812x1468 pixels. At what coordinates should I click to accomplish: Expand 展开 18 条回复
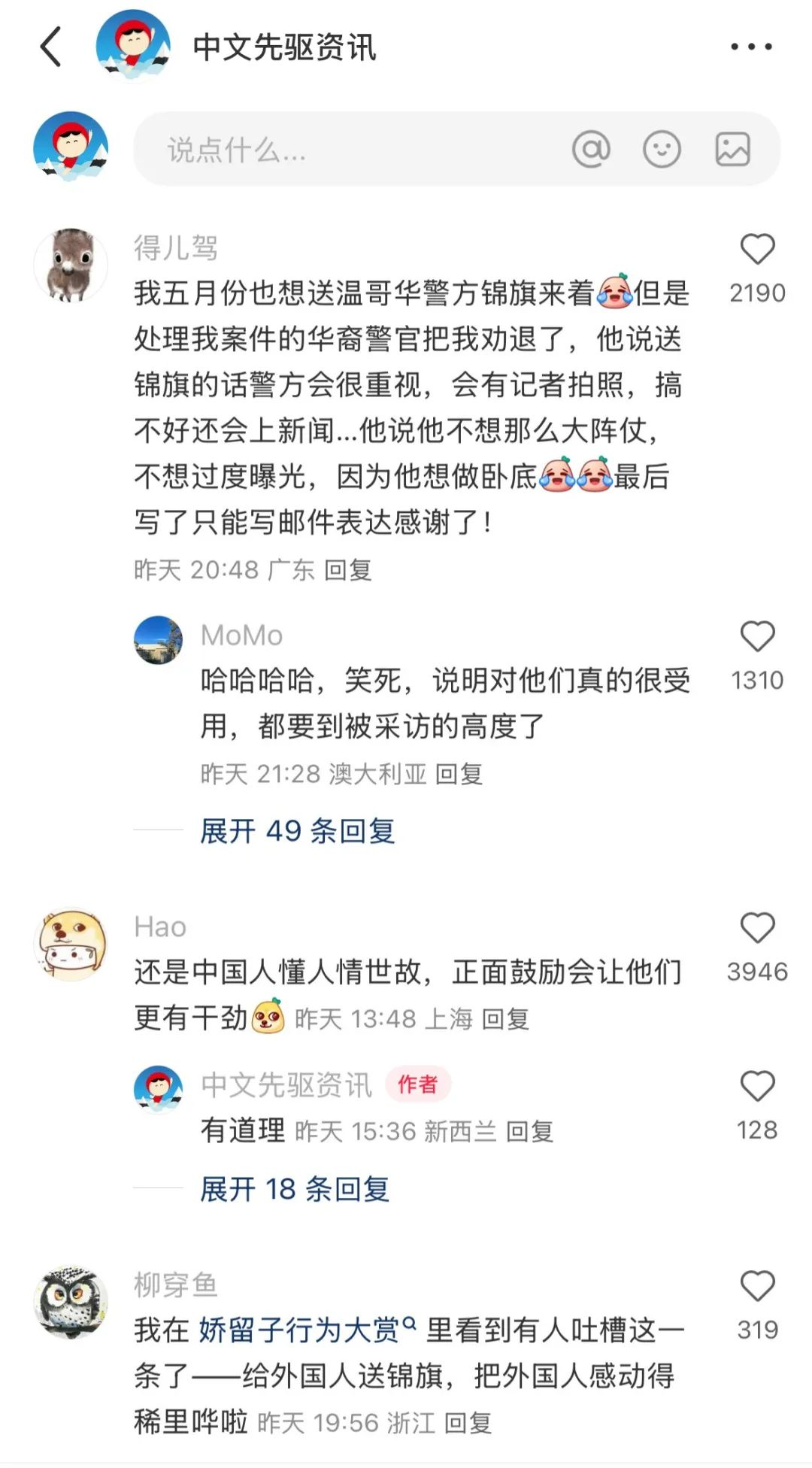(x=294, y=1189)
